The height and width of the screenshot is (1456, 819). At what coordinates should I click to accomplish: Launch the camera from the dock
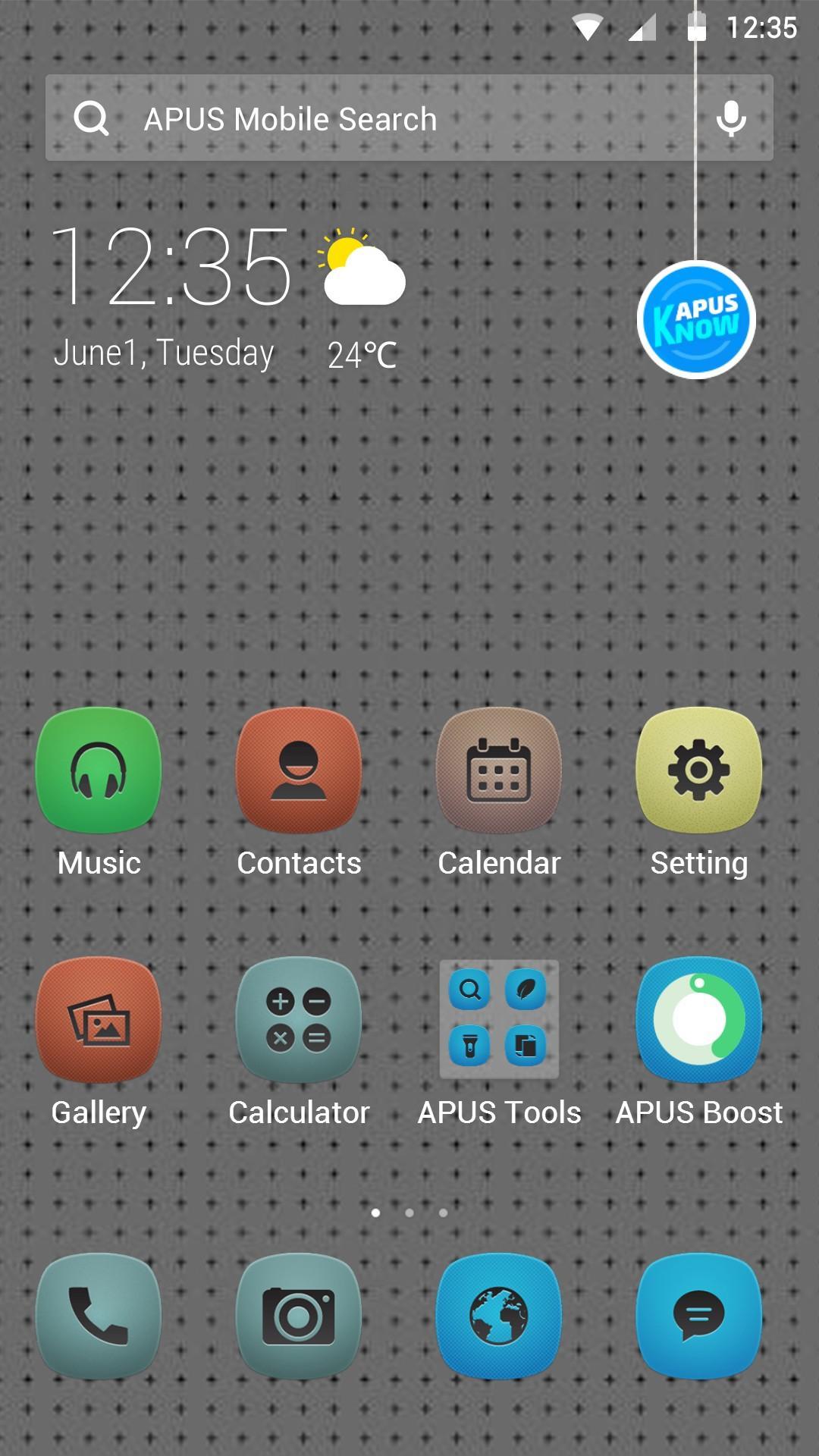pos(299,1316)
